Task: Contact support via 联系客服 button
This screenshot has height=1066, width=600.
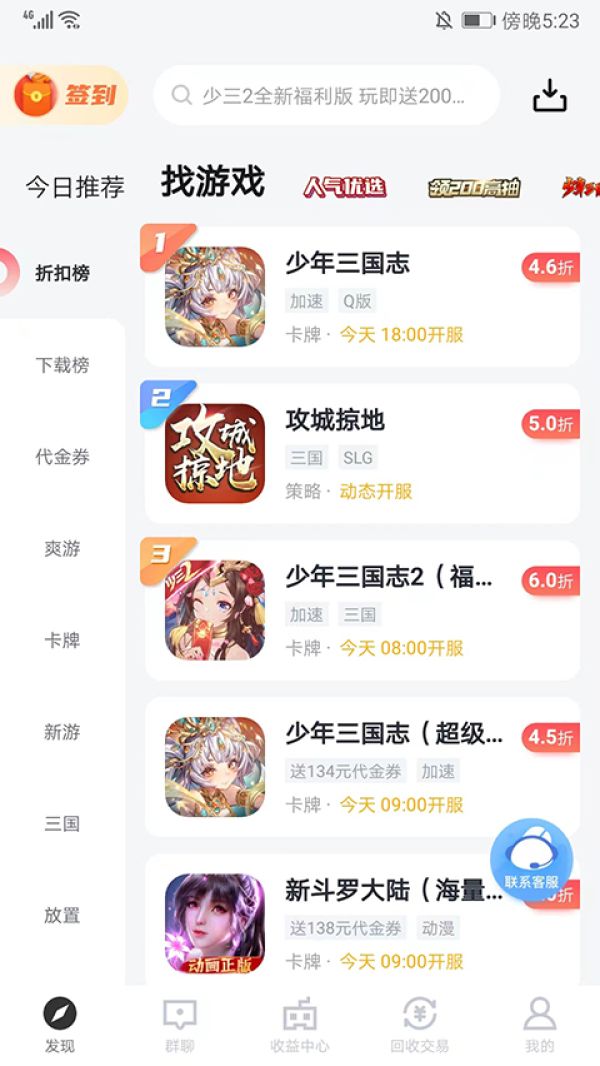Action: (531, 858)
